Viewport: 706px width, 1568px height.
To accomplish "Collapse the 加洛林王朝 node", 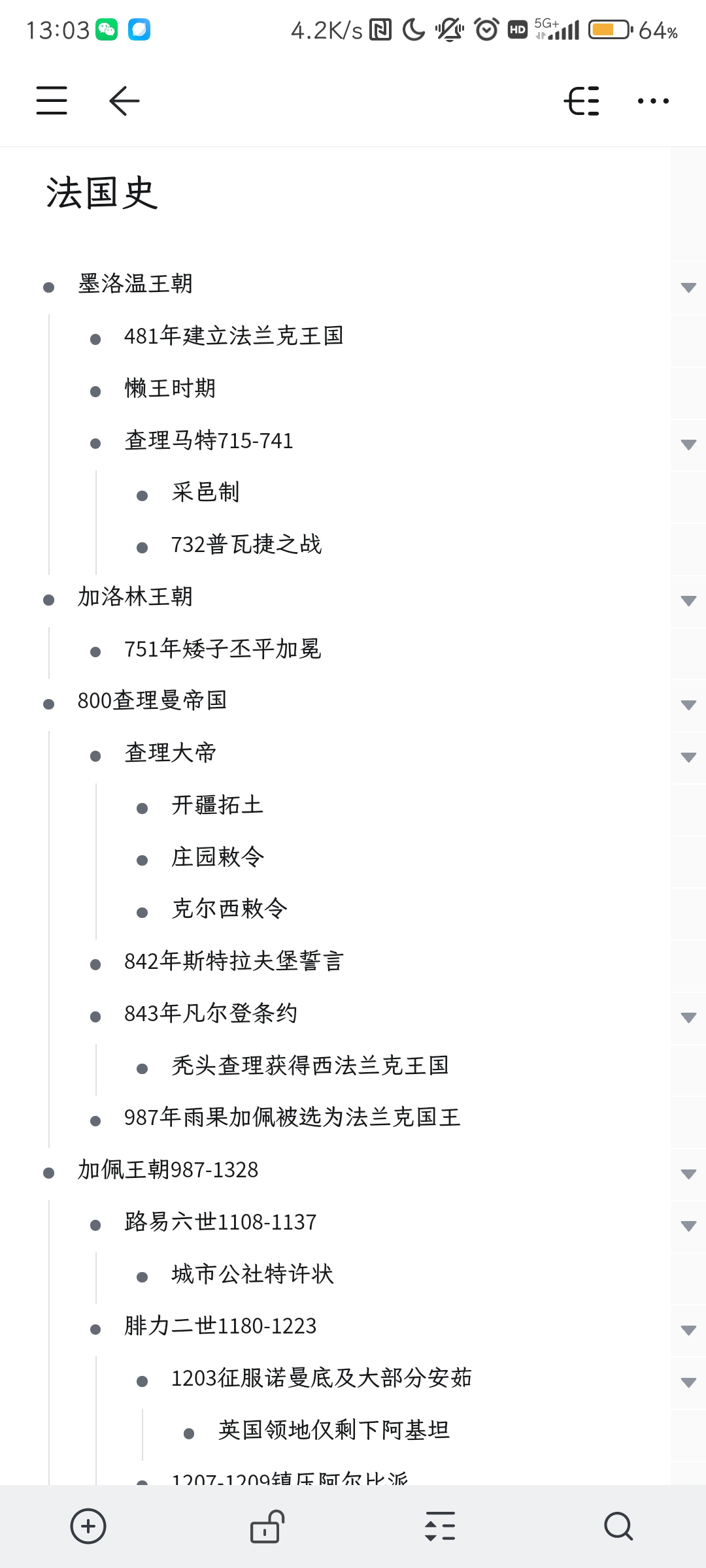I will [688, 600].
